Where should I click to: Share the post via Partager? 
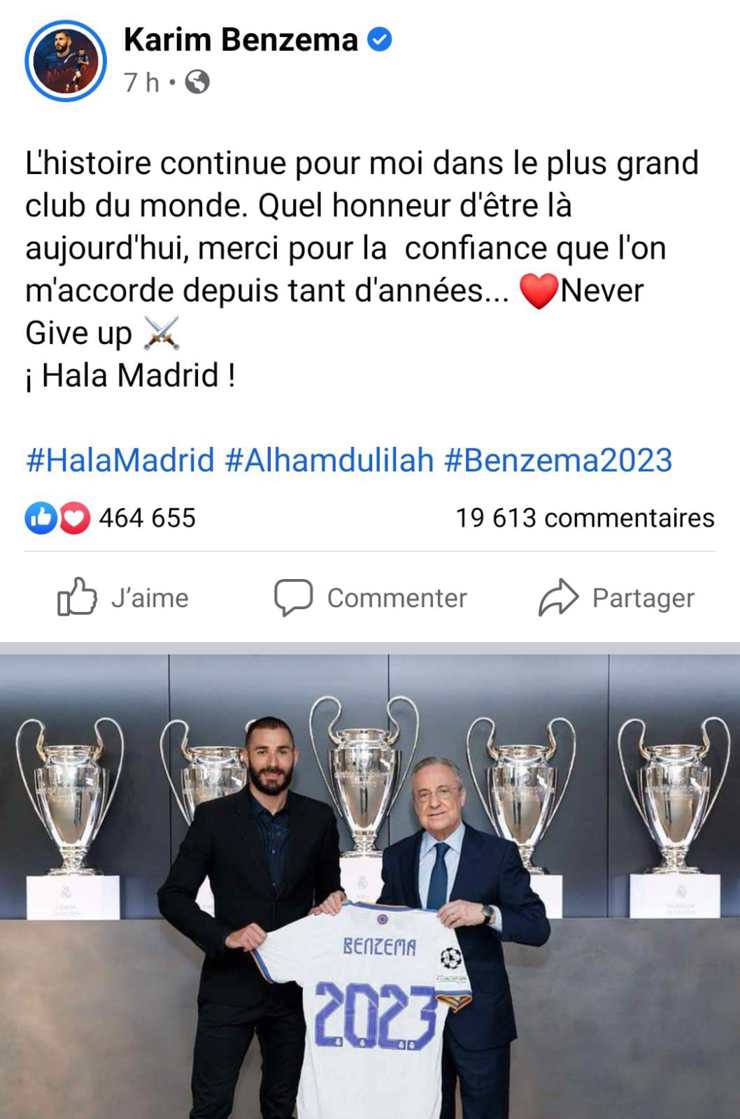pyautogui.click(x=617, y=598)
